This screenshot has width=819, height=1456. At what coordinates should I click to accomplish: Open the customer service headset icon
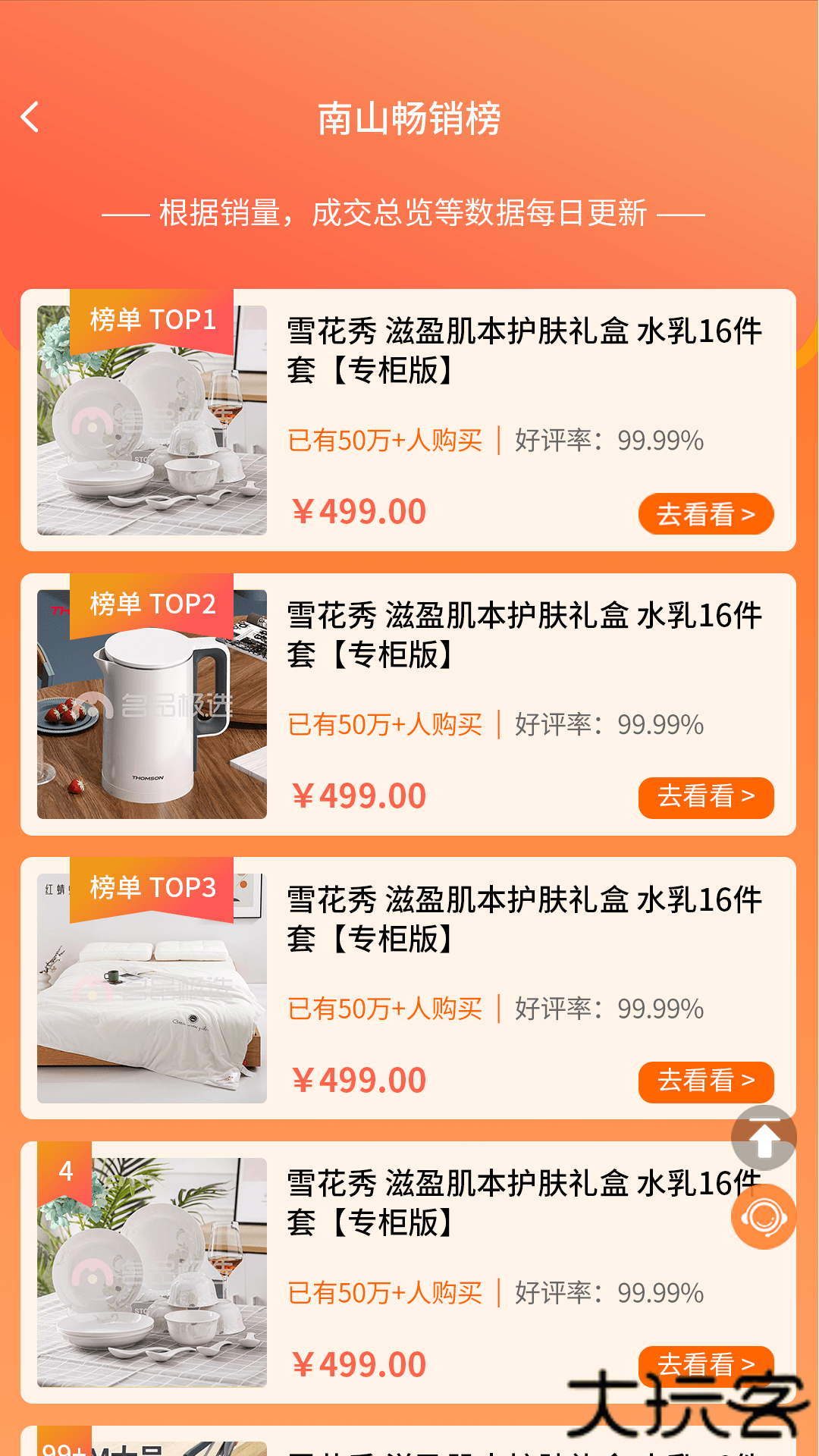(764, 1216)
